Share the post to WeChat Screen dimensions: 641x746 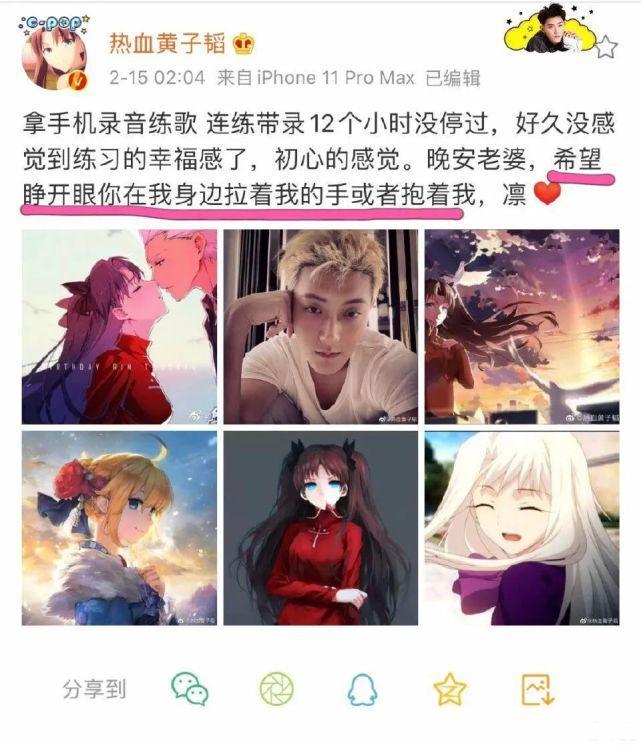click(x=189, y=688)
